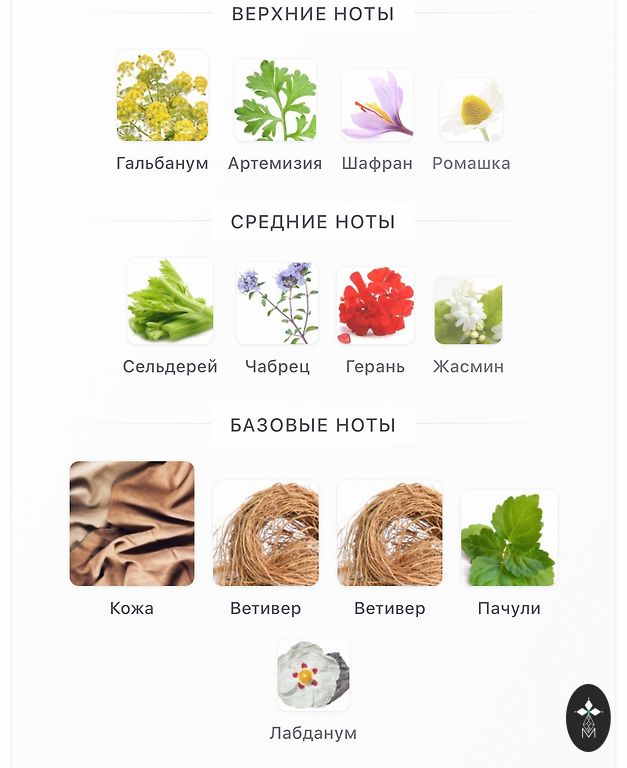Open the Артемизия note

[275, 100]
